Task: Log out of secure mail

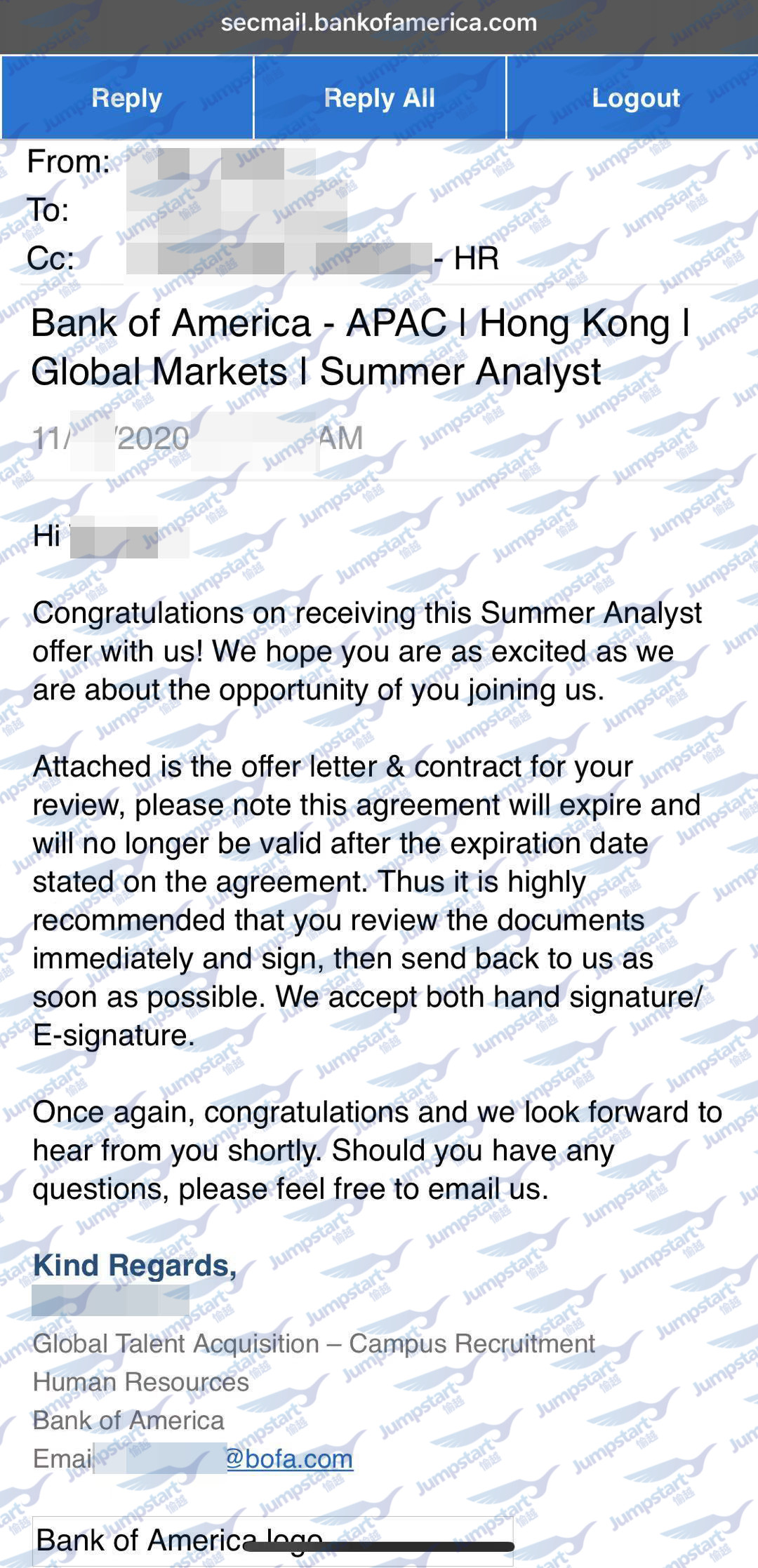Action: pos(635,98)
